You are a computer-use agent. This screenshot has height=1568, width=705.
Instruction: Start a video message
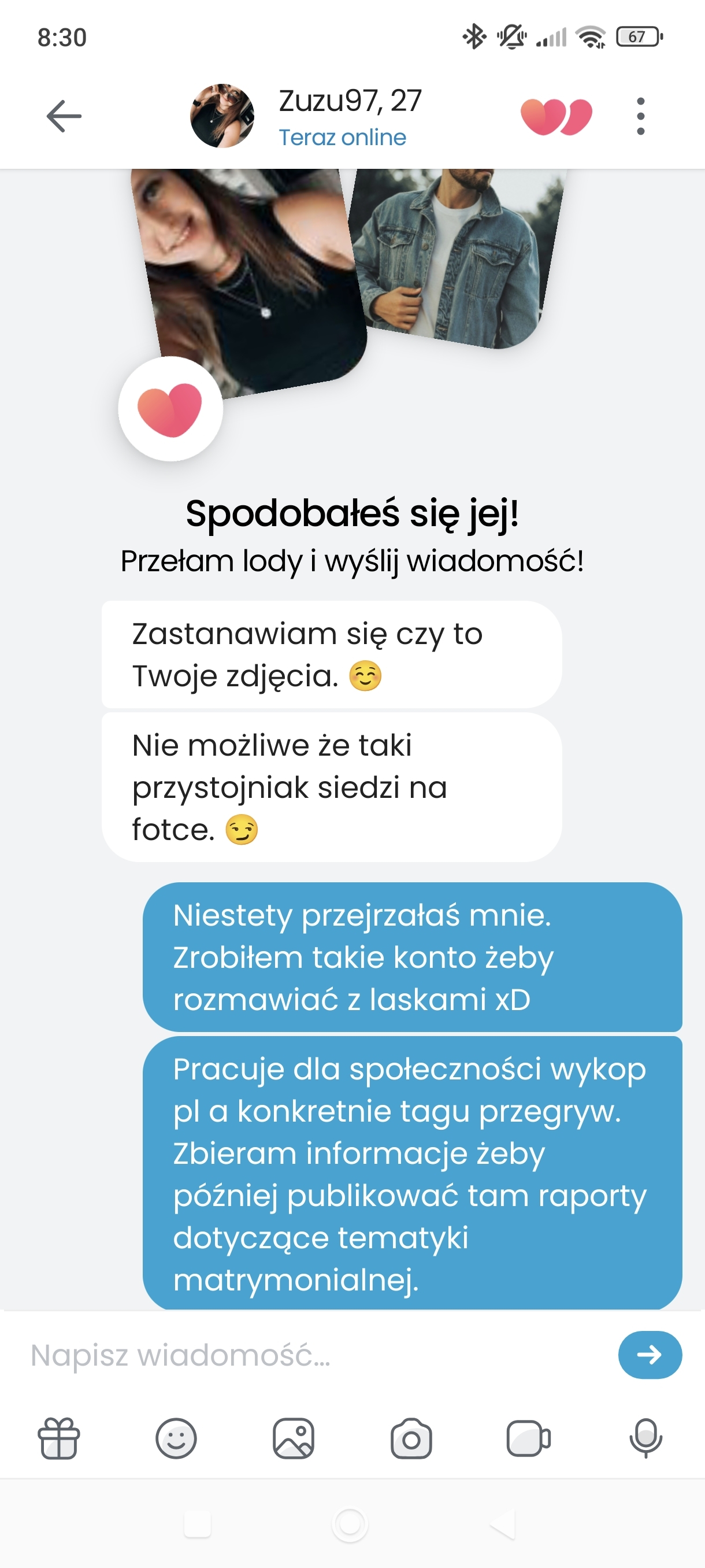pyautogui.click(x=528, y=1439)
